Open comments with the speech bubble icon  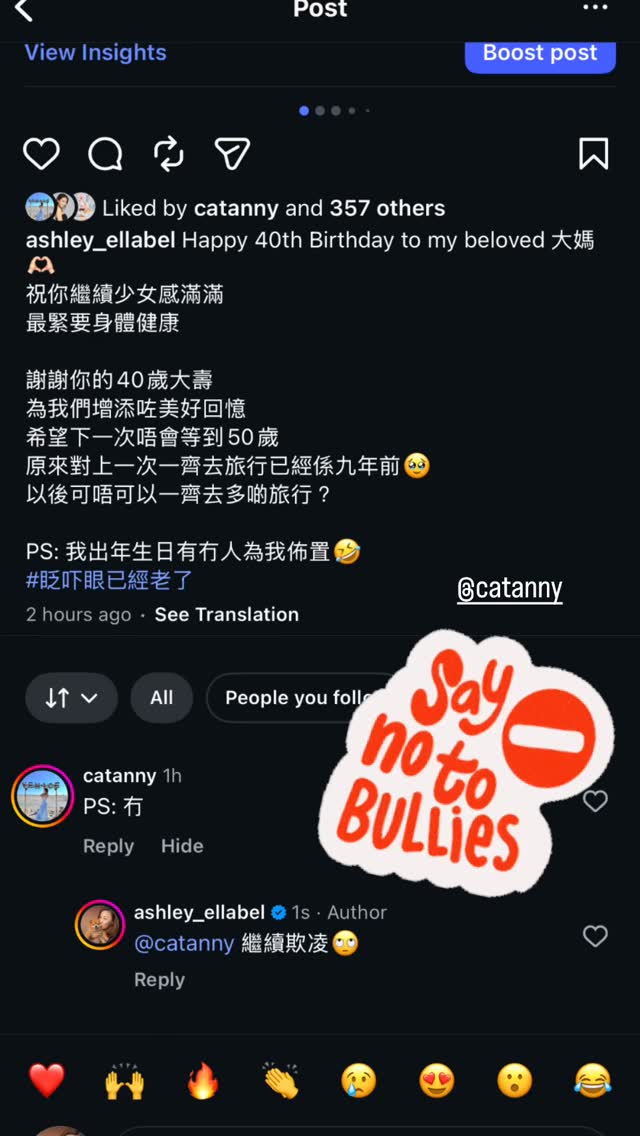106,154
